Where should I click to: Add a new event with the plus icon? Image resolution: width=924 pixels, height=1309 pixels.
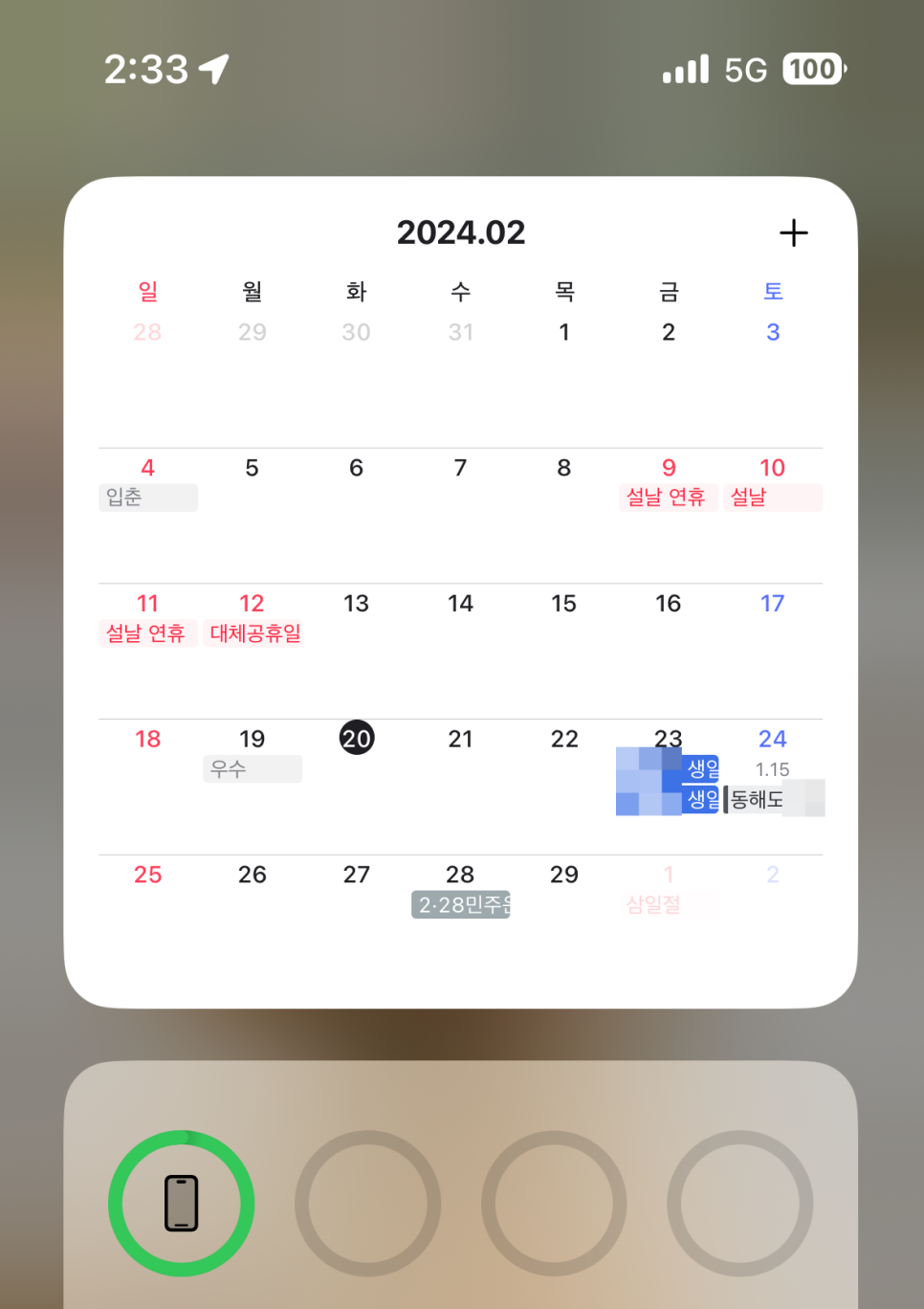pos(793,233)
